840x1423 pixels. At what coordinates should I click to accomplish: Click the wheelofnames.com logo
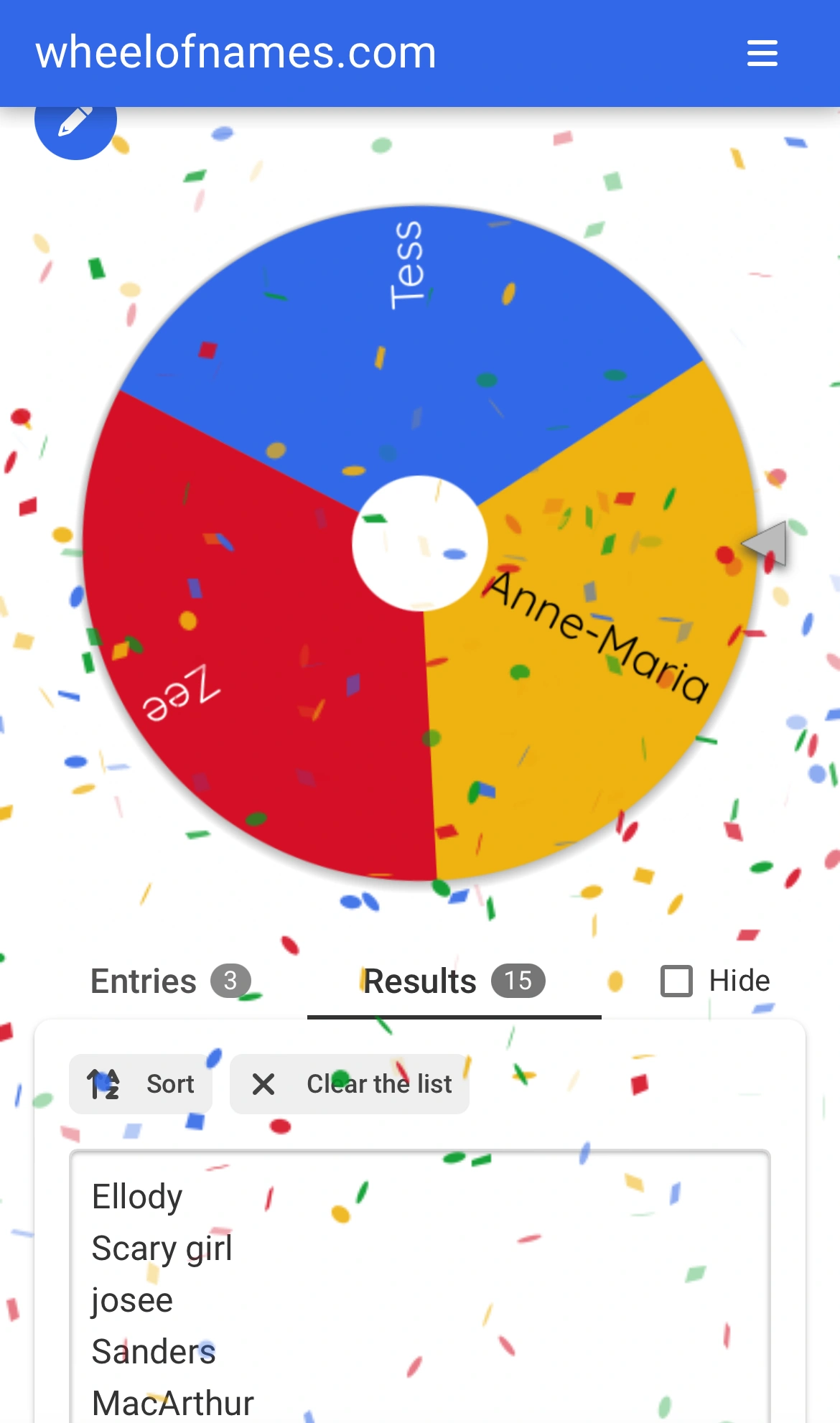[235, 52]
